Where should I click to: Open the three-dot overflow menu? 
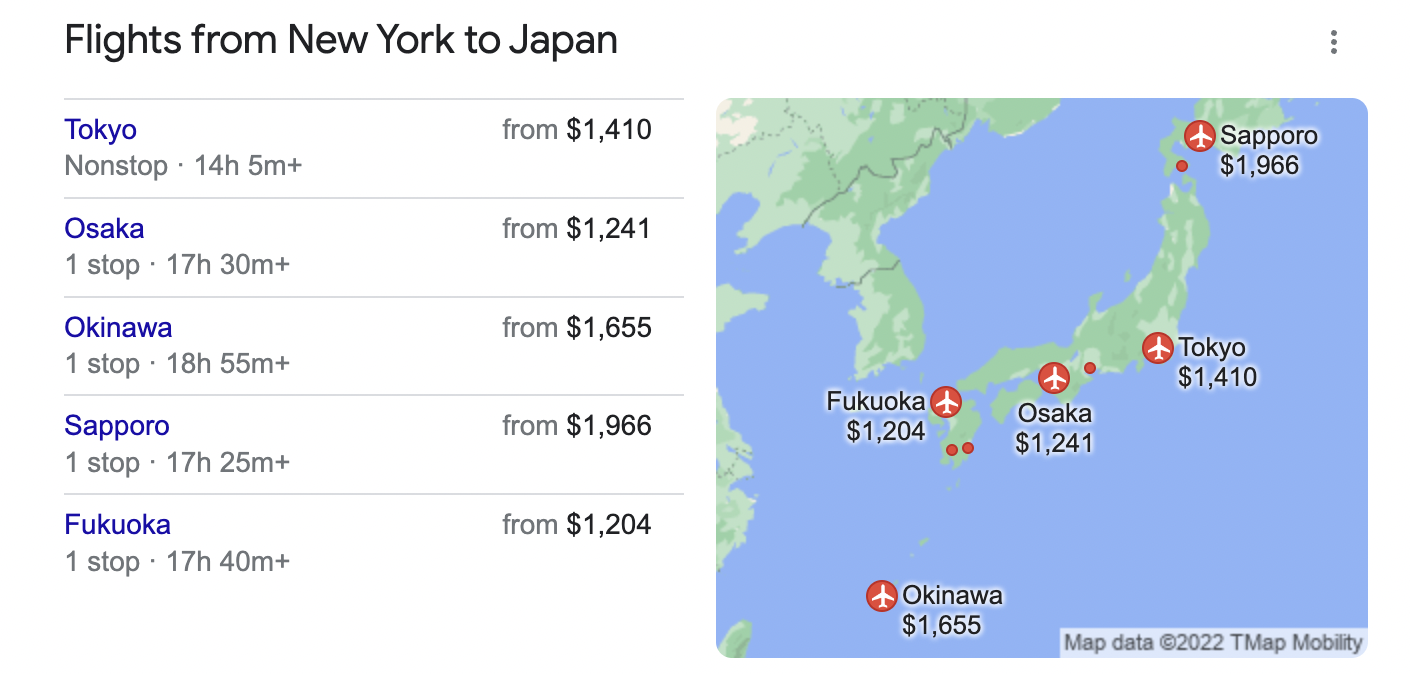click(x=1333, y=42)
